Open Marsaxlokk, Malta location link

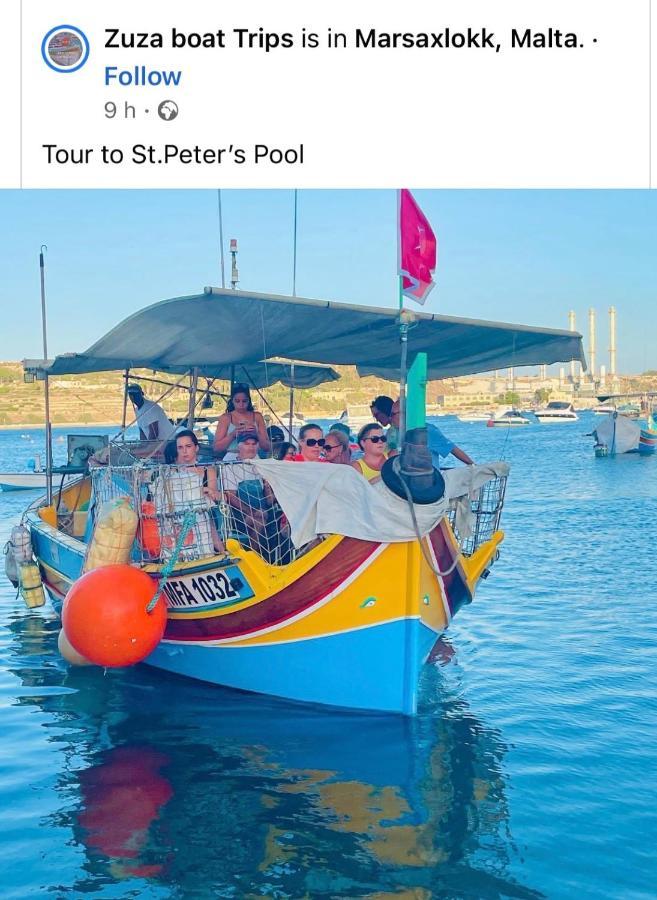pos(467,39)
